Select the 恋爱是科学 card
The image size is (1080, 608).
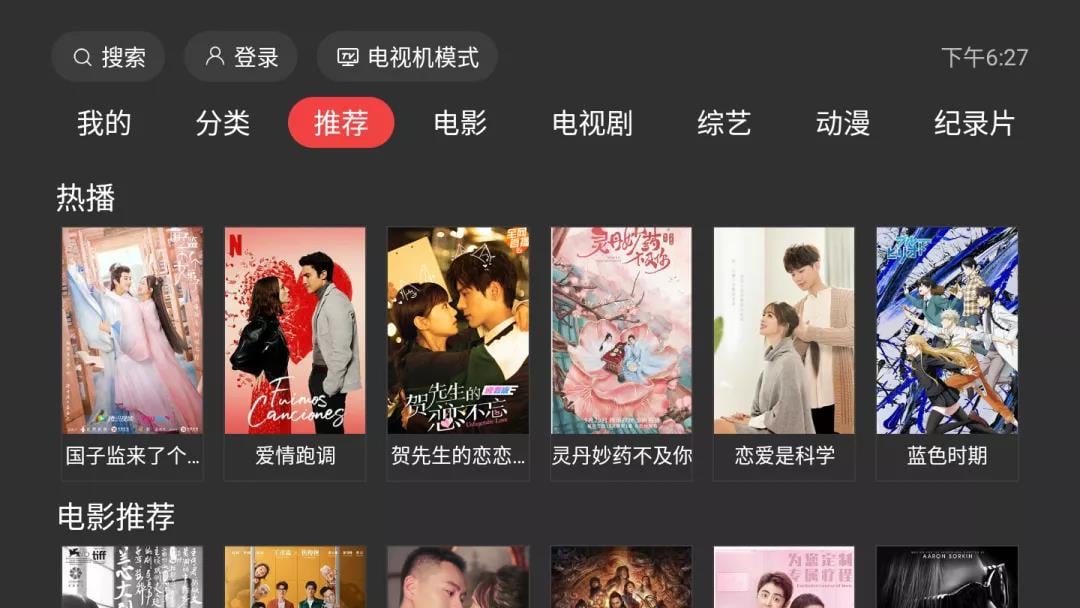(784, 350)
